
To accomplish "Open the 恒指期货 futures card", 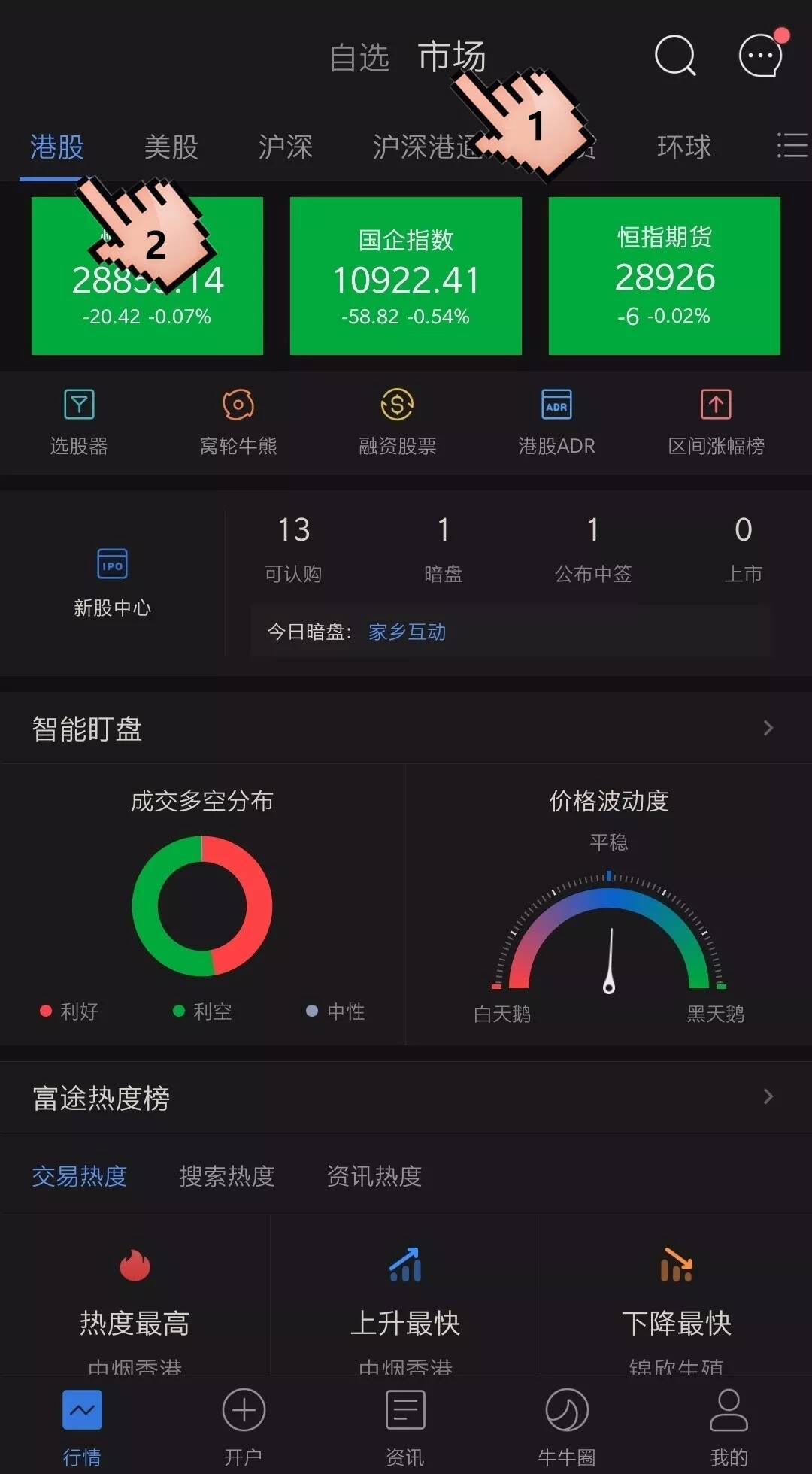I will (x=664, y=275).
